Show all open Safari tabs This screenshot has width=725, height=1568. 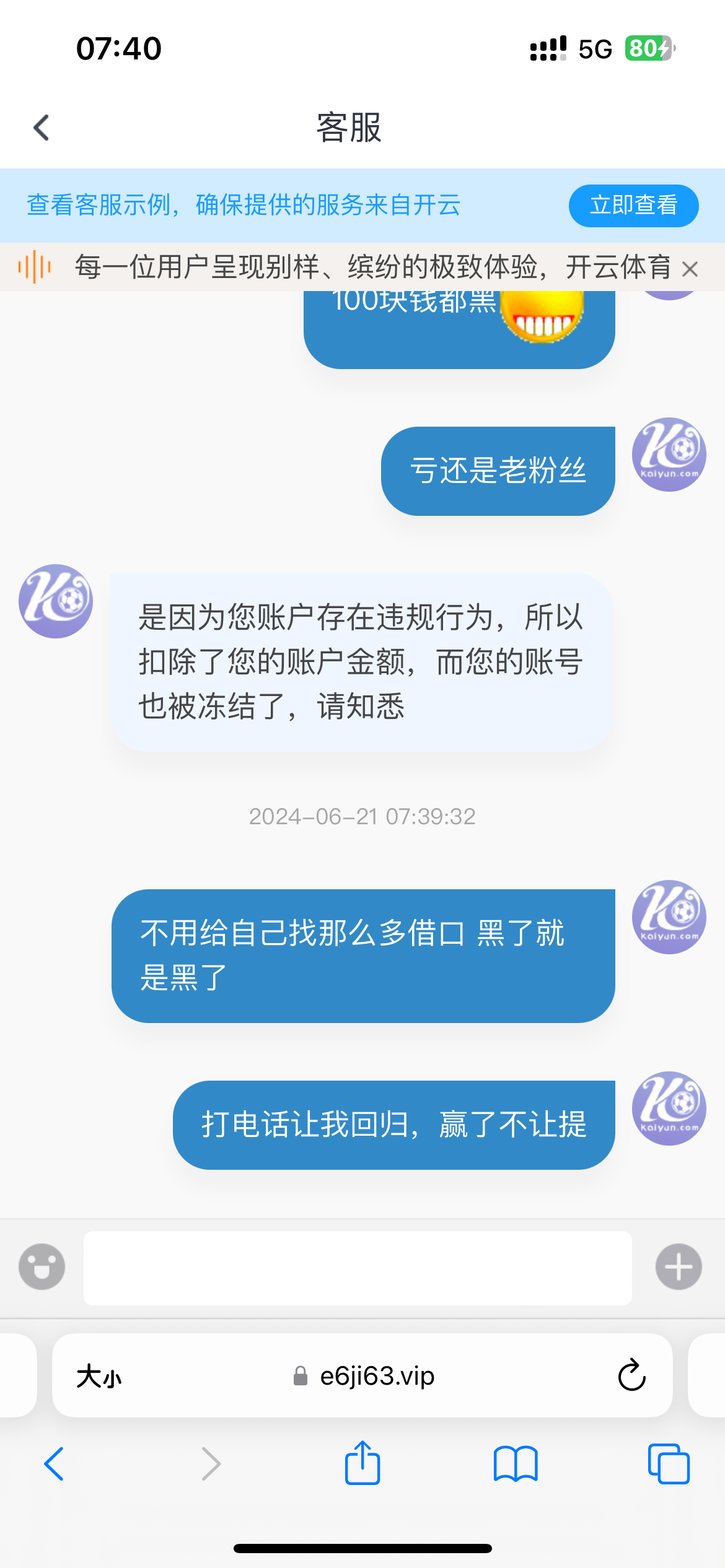(668, 1464)
